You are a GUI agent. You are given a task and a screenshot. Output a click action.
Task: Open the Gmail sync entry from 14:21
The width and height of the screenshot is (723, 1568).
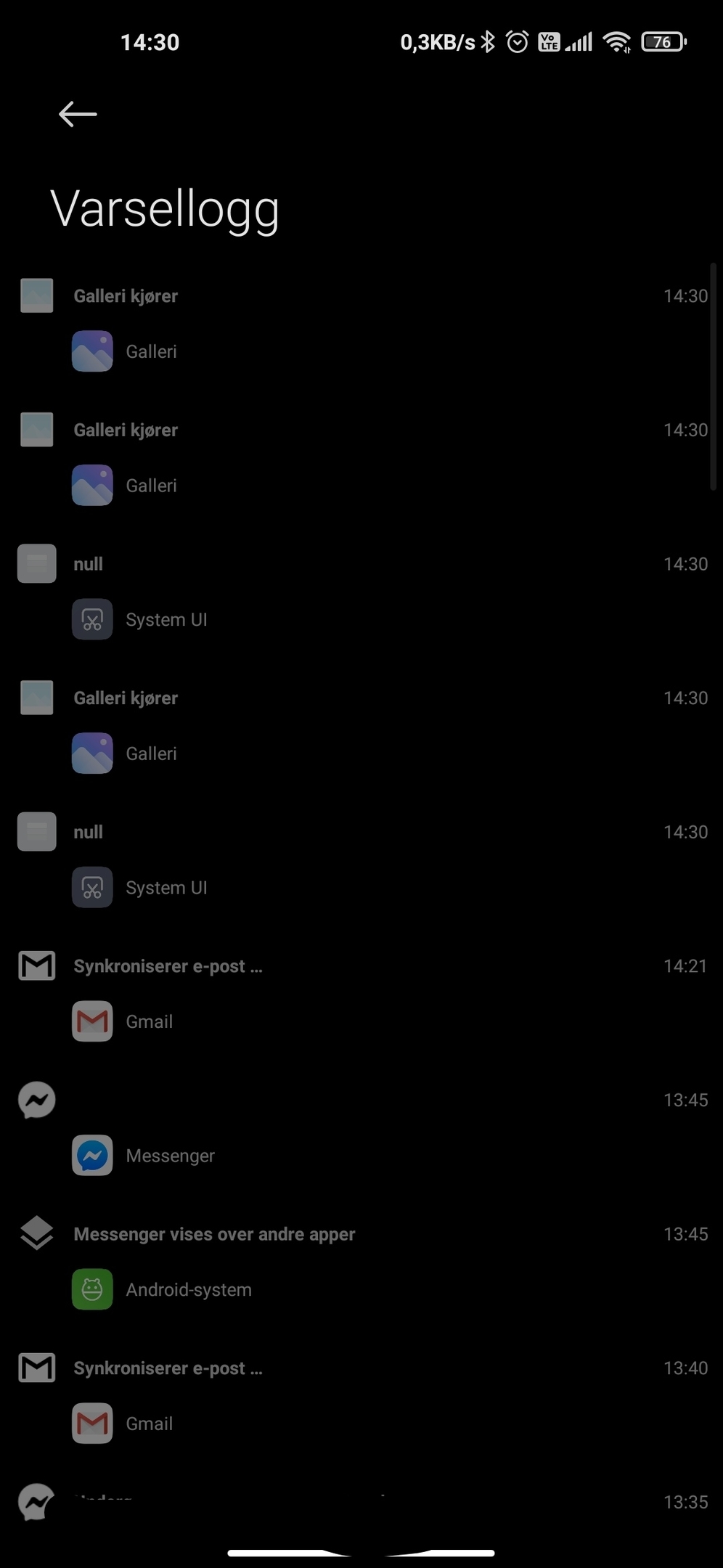click(x=361, y=993)
